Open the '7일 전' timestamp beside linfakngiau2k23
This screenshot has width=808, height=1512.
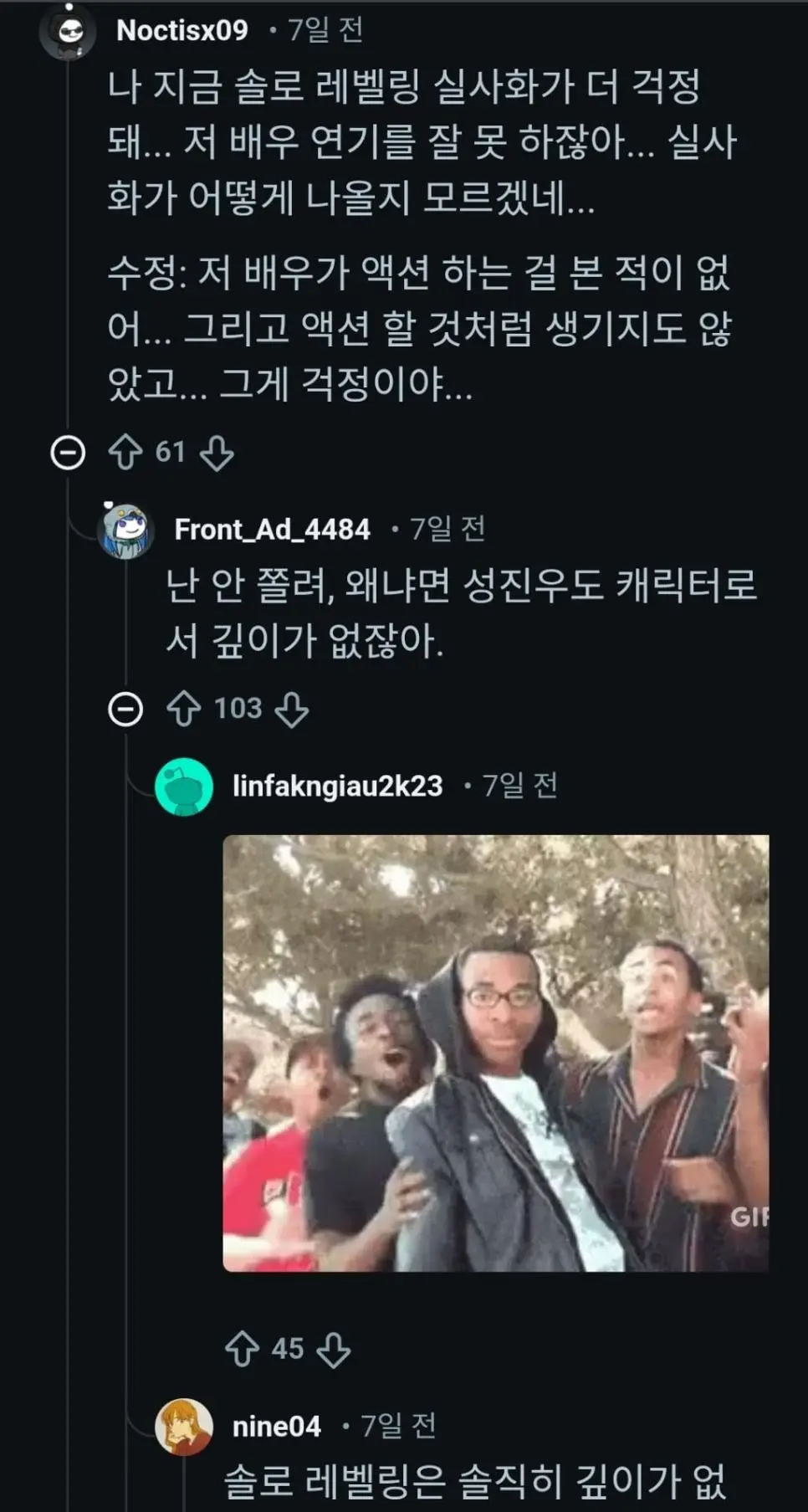coord(521,785)
